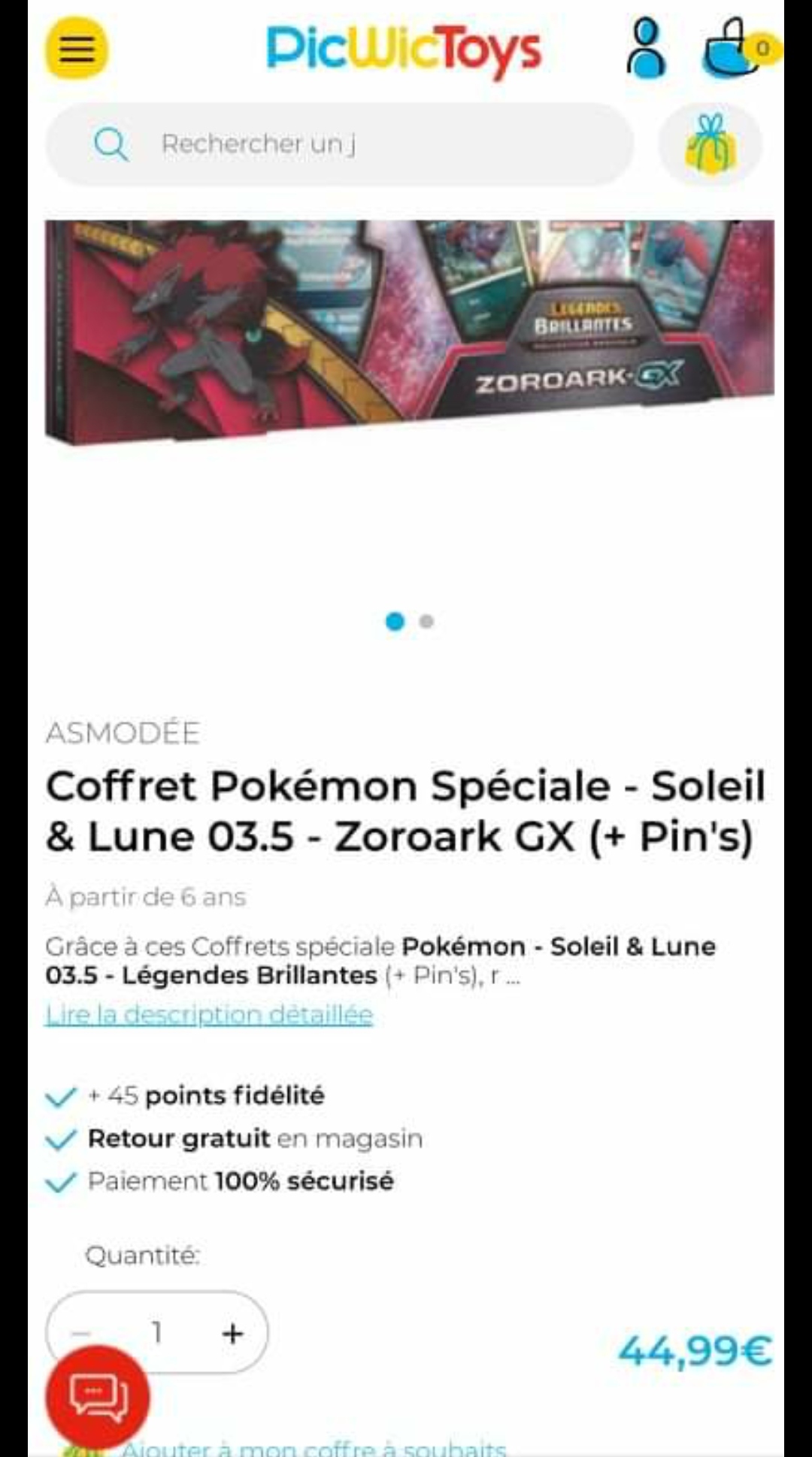Open the user account icon
Image resolution: width=812 pixels, height=1457 pixels.
point(646,48)
